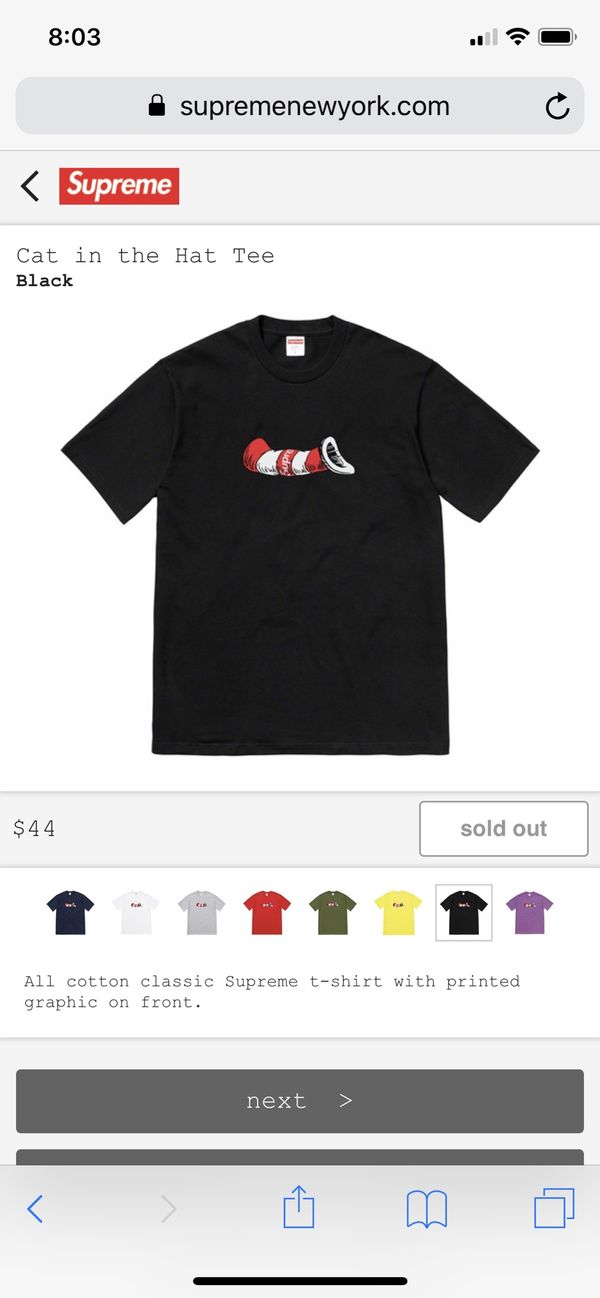Select the white tee color

coord(136,912)
